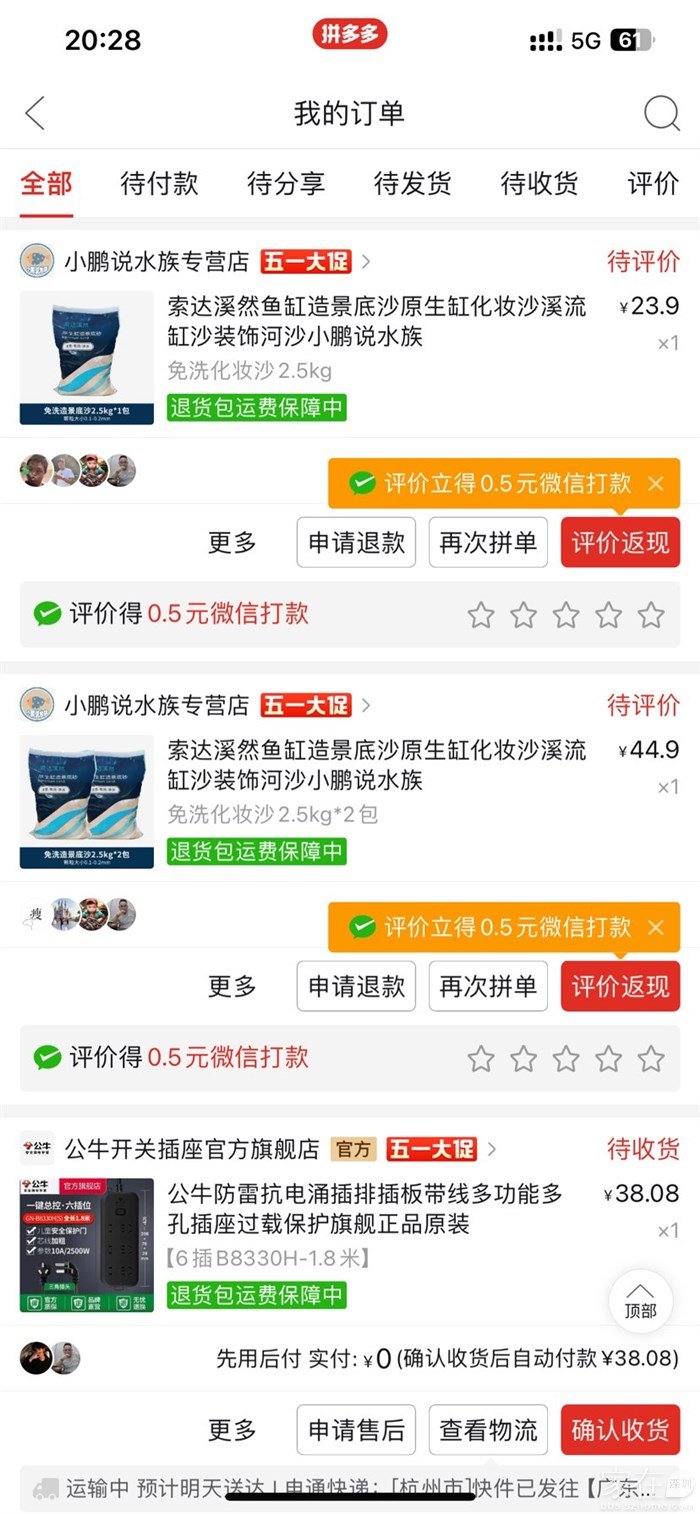Open order search icon
The image size is (700, 1514).
click(x=661, y=113)
